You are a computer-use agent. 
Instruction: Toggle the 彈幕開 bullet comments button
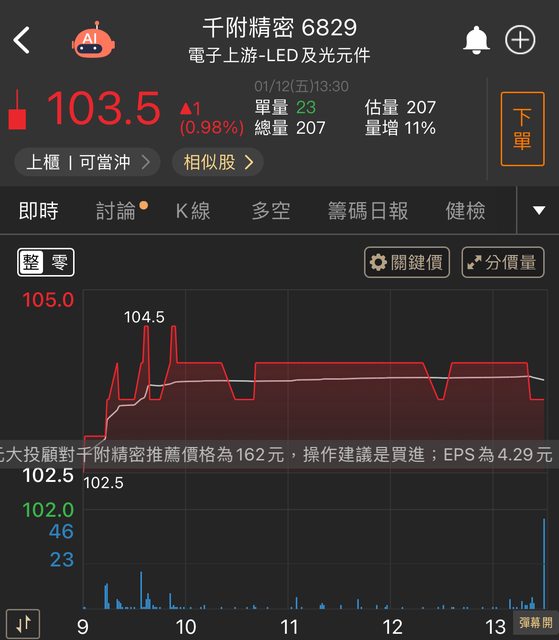(536, 622)
